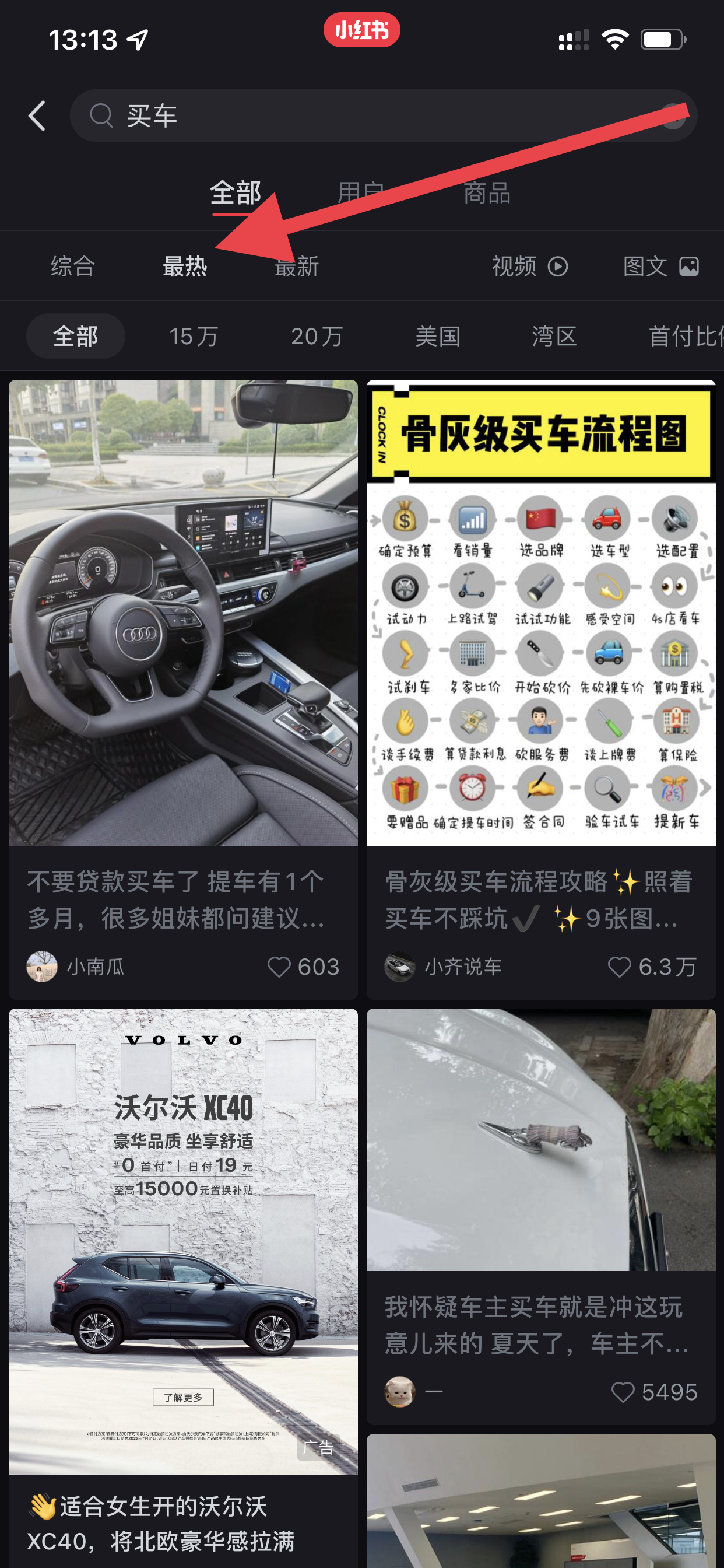Select the 美国 filter chip
Image resolution: width=724 pixels, height=1568 pixels.
(x=437, y=336)
